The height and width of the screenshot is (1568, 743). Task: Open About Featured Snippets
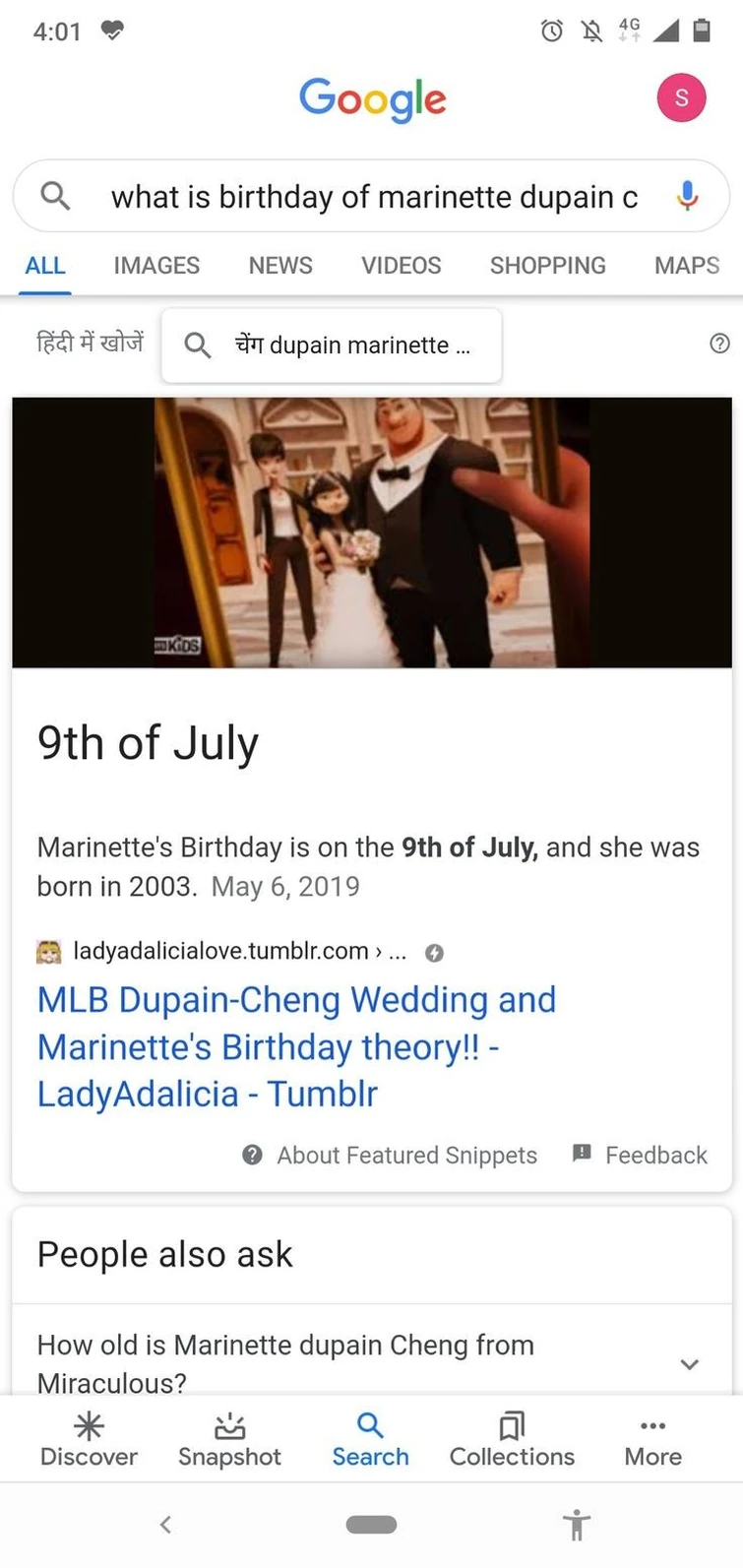pos(391,1155)
